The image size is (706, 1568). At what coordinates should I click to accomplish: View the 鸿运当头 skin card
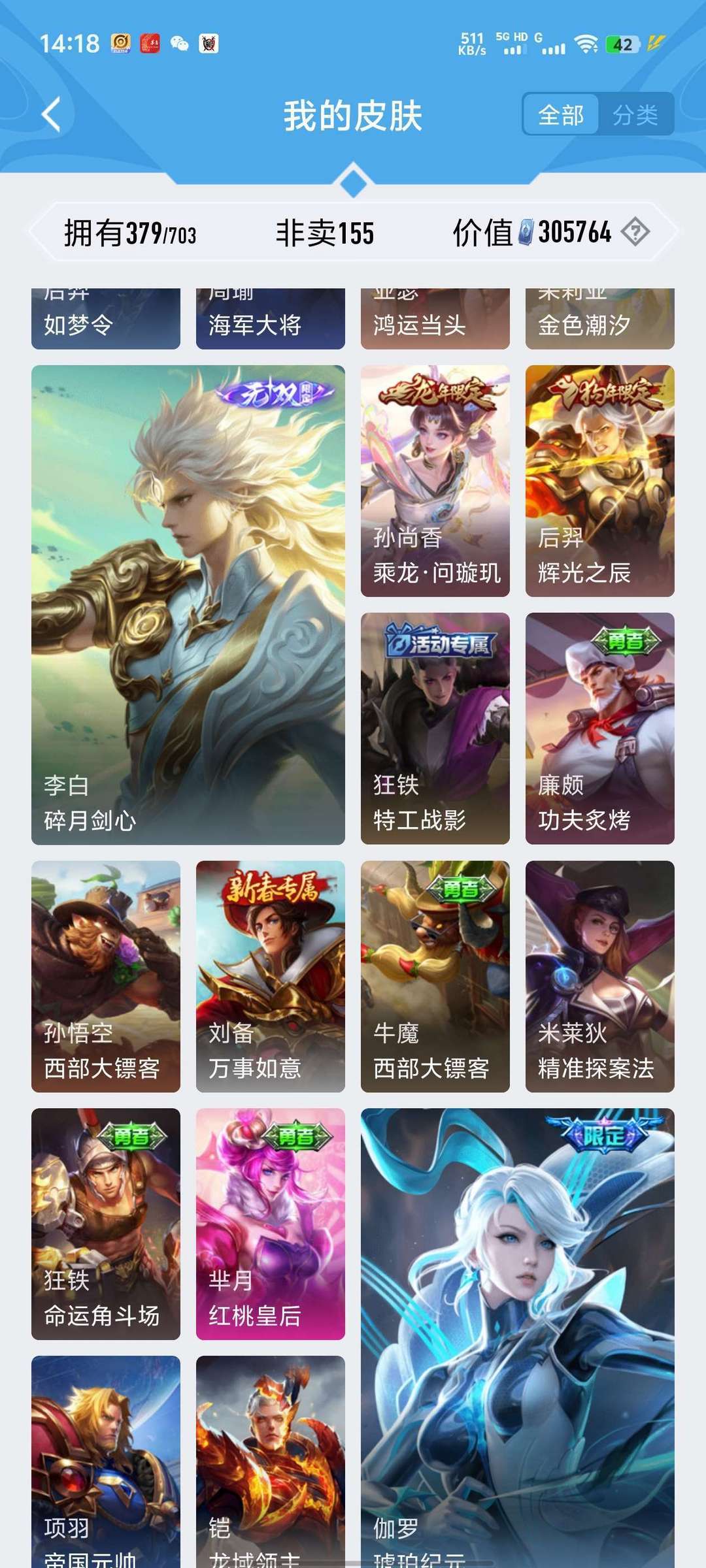pos(435,319)
